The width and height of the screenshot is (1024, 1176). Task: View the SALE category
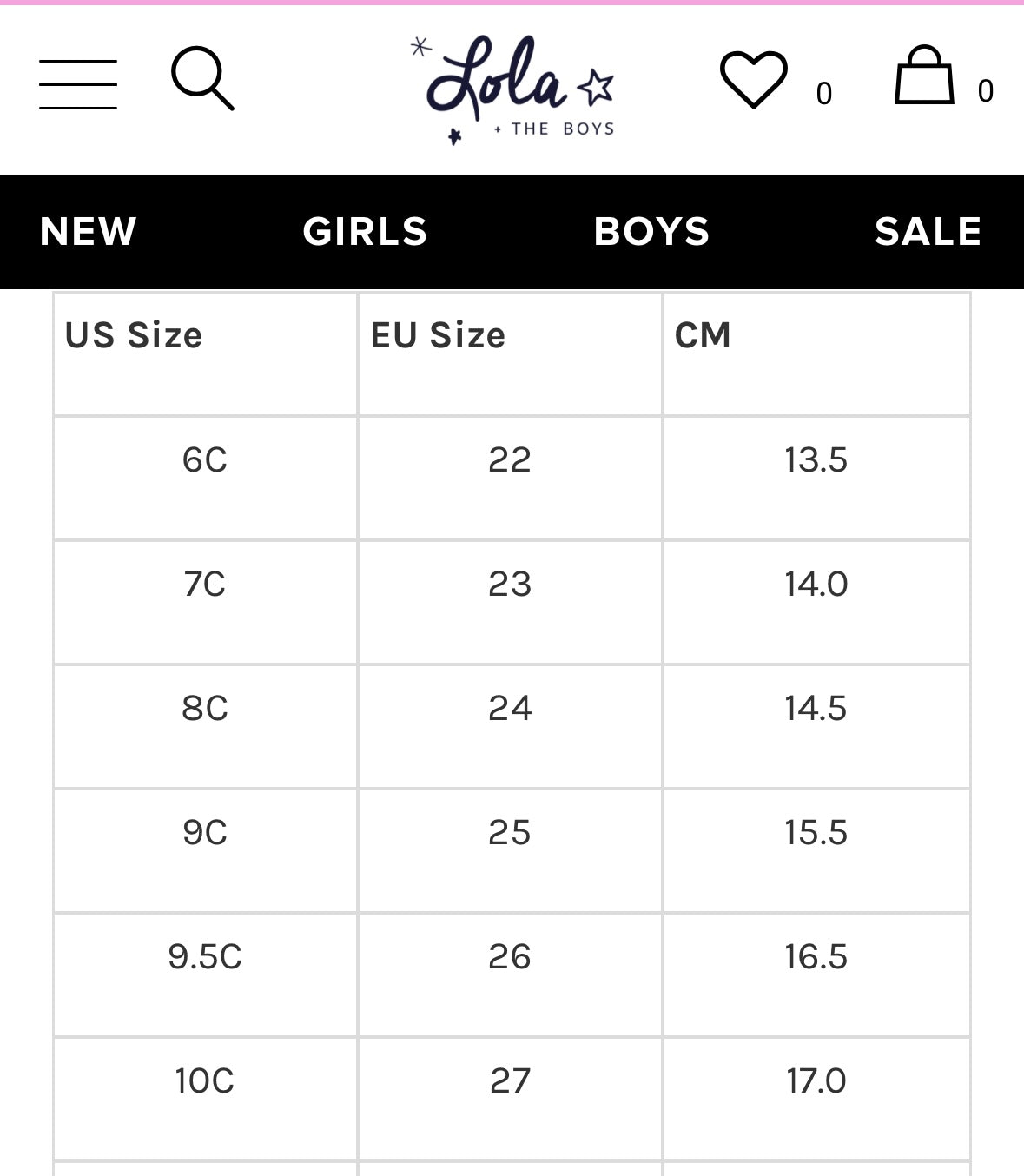click(928, 231)
